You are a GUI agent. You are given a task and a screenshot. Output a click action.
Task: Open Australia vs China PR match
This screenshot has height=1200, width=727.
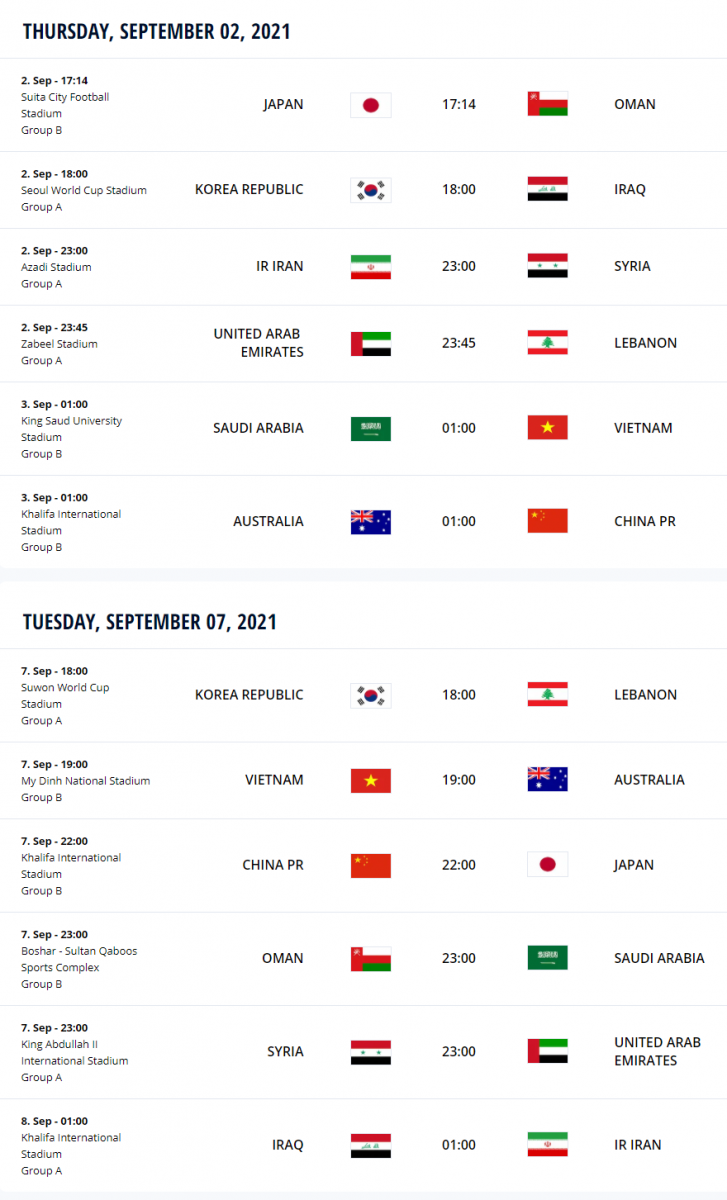[363, 522]
